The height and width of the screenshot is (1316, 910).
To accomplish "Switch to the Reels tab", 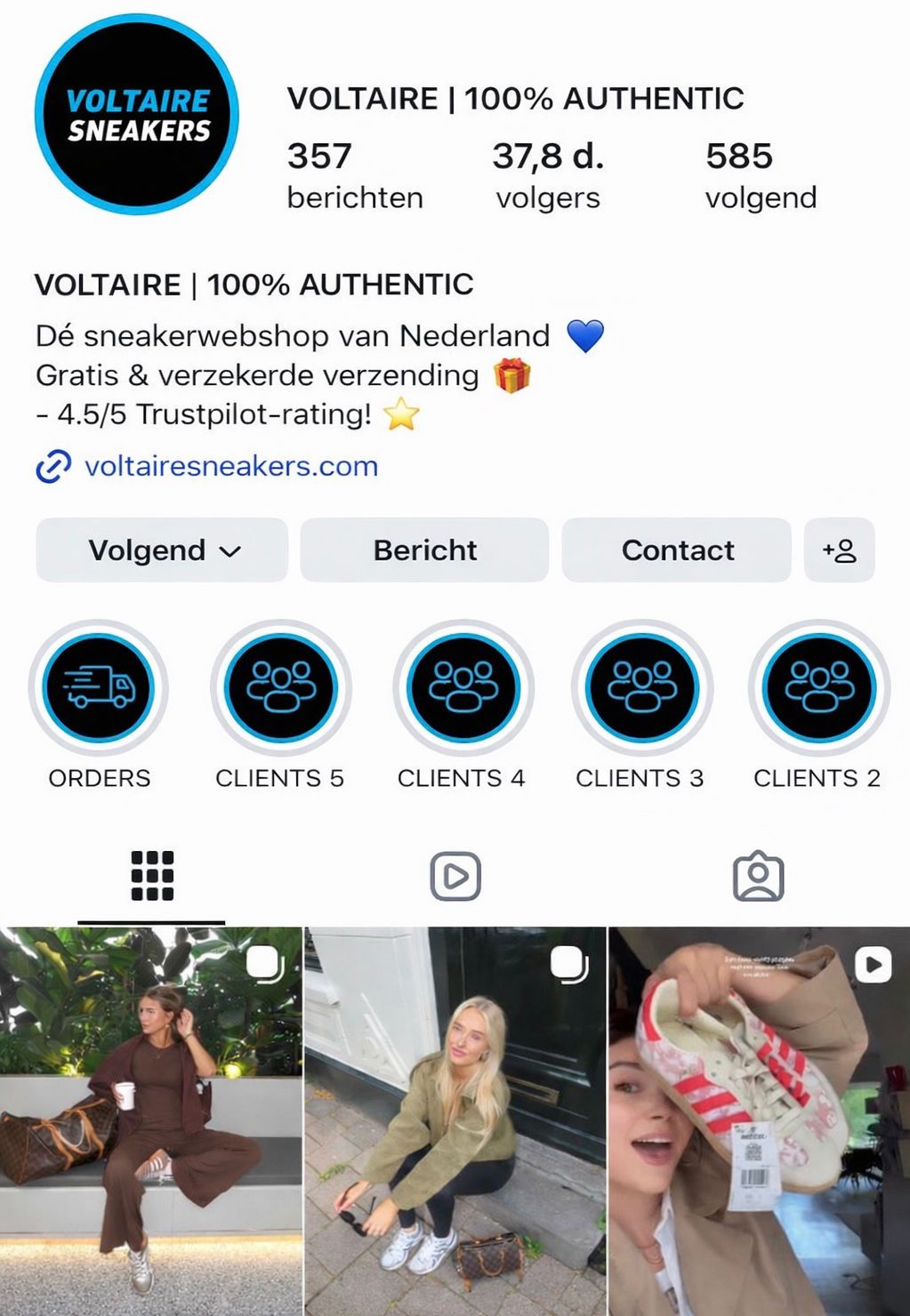I will (x=455, y=876).
